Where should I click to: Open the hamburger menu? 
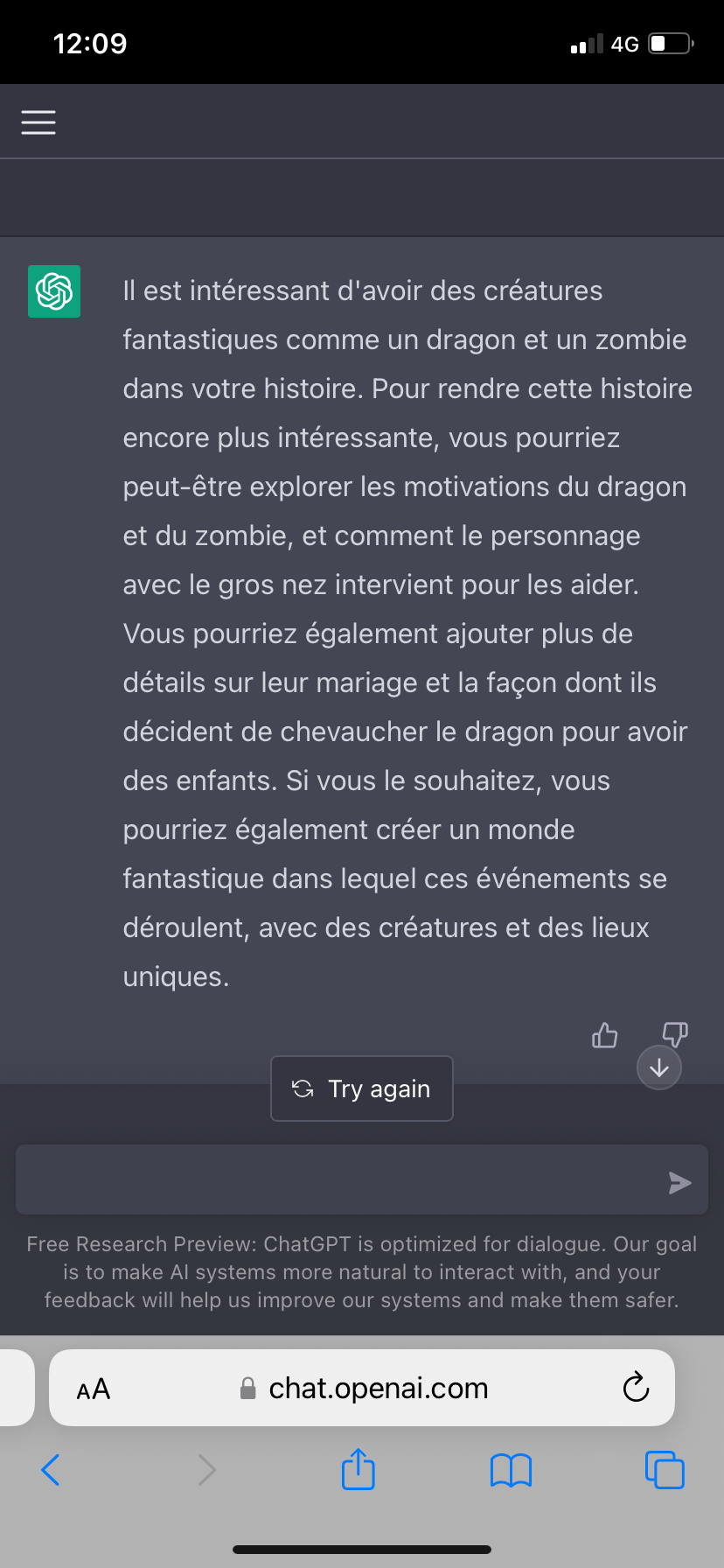(38, 122)
